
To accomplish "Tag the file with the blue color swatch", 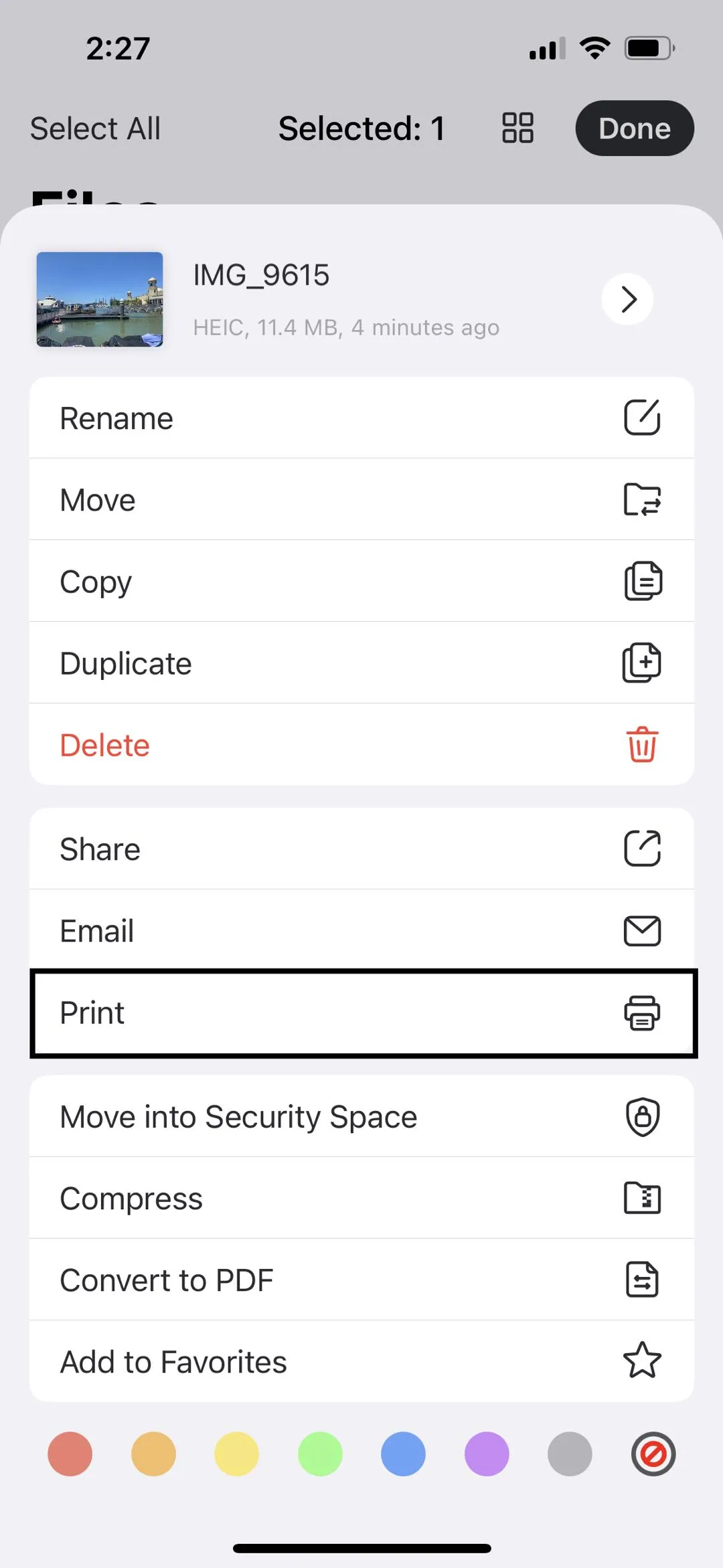I will [x=403, y=1454].
